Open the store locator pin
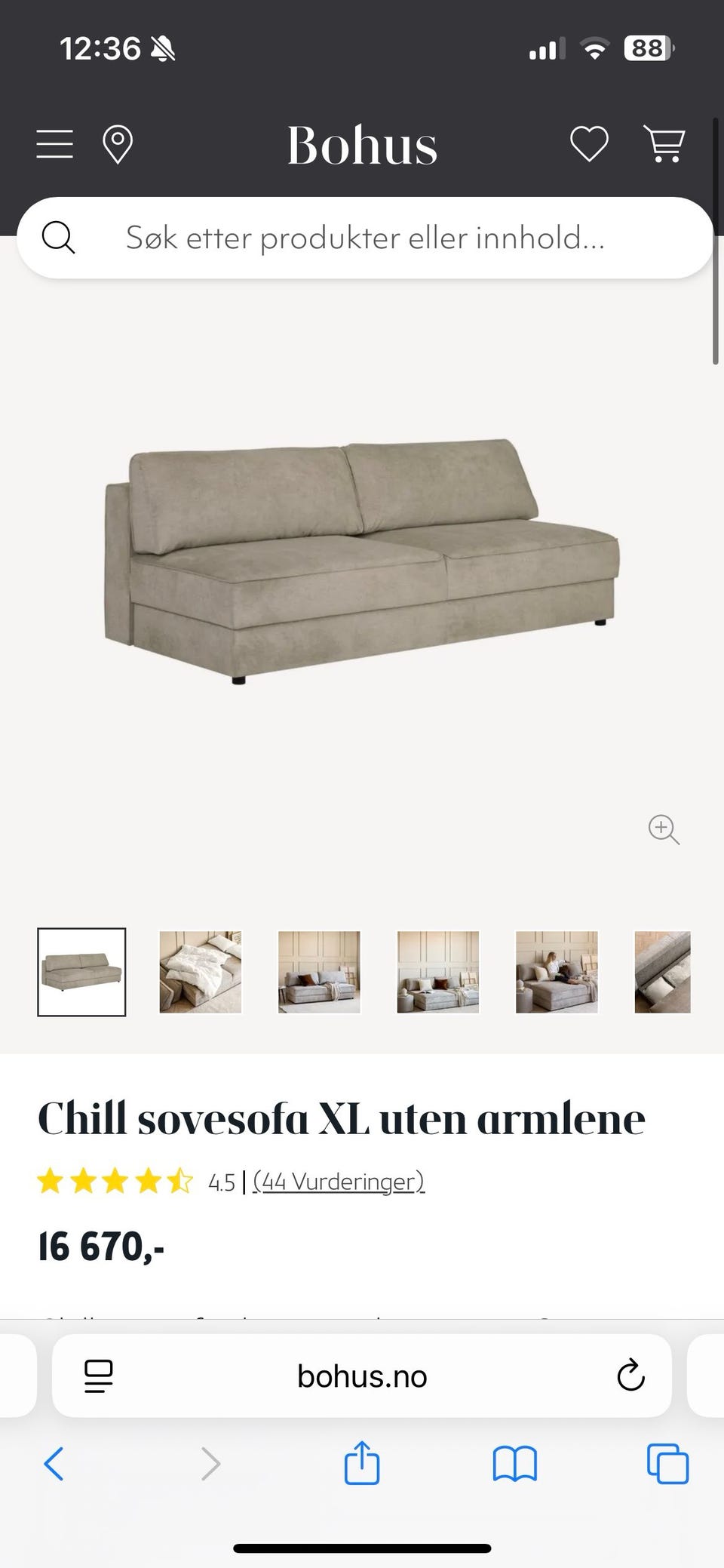This screenshot has width=724, height=1568. 117,144
